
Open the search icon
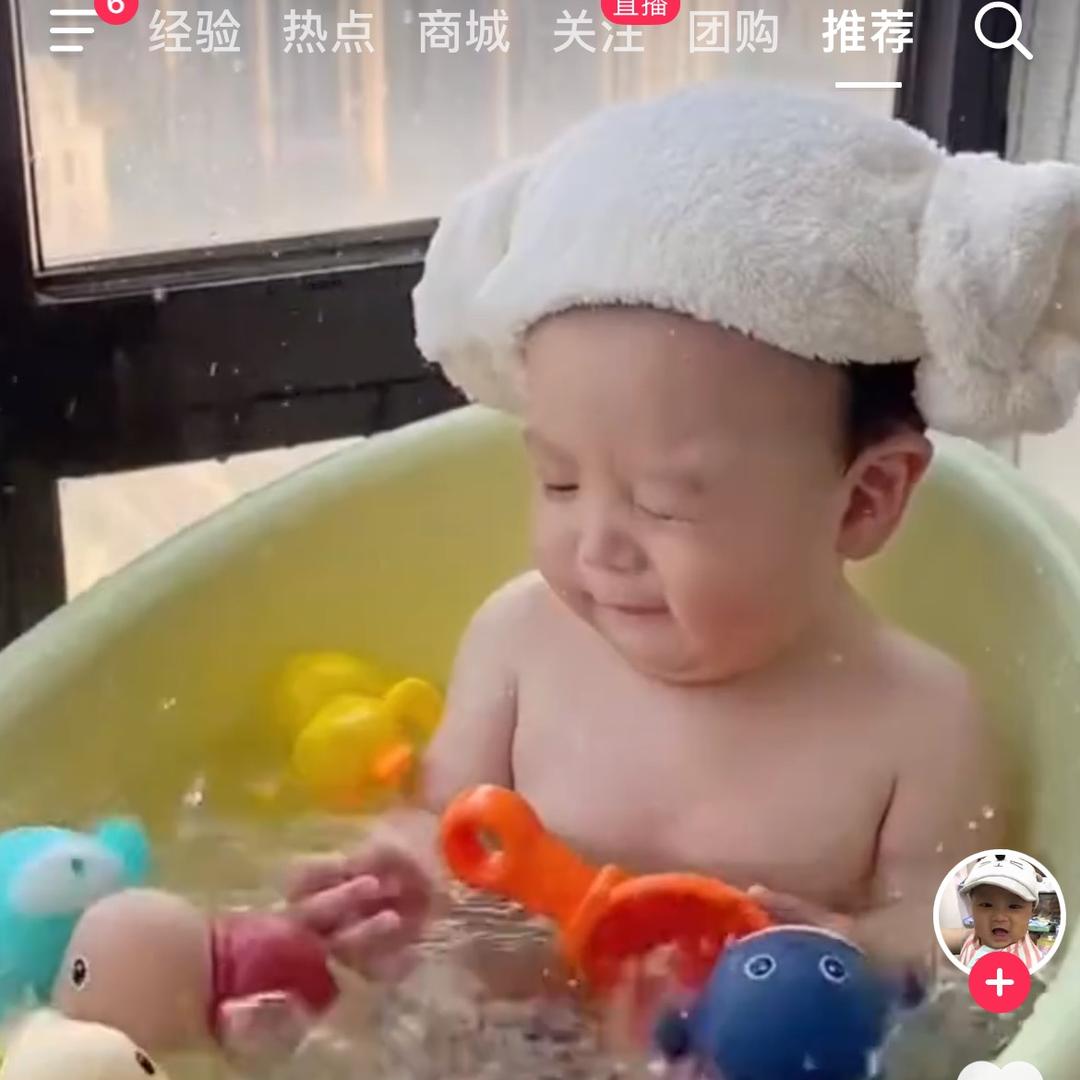(x=1002, y=31)
